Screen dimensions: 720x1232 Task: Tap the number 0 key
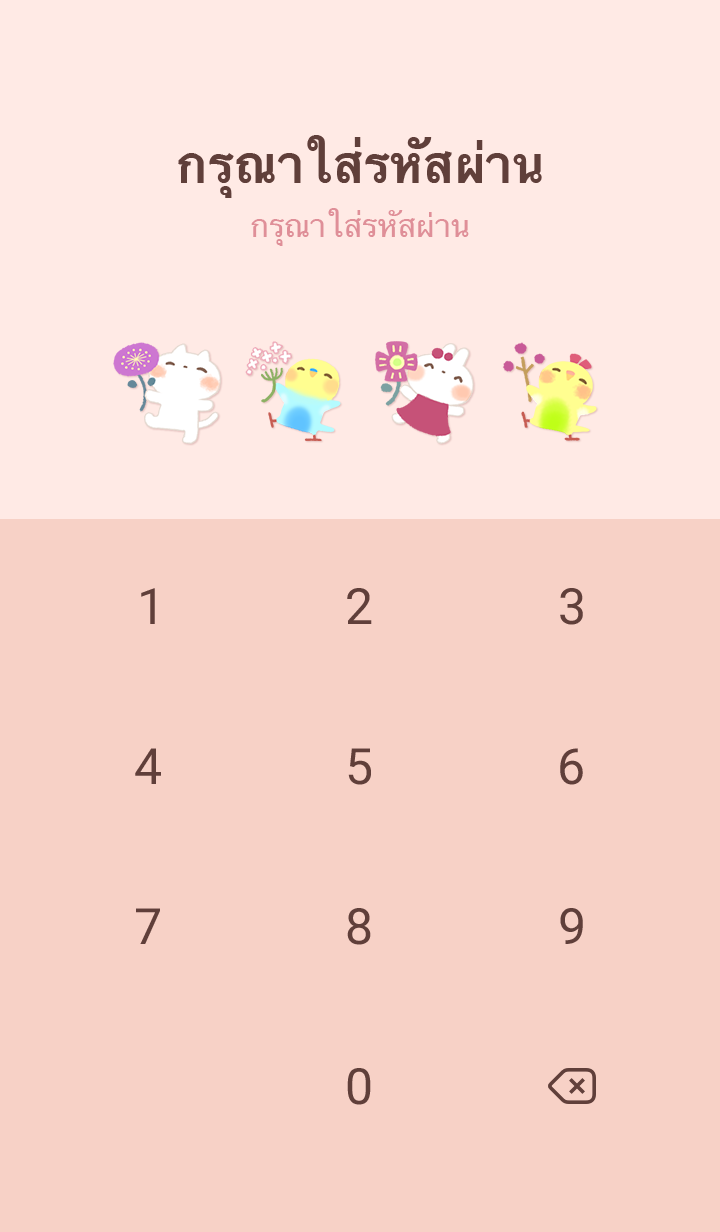pos(359,1087)
